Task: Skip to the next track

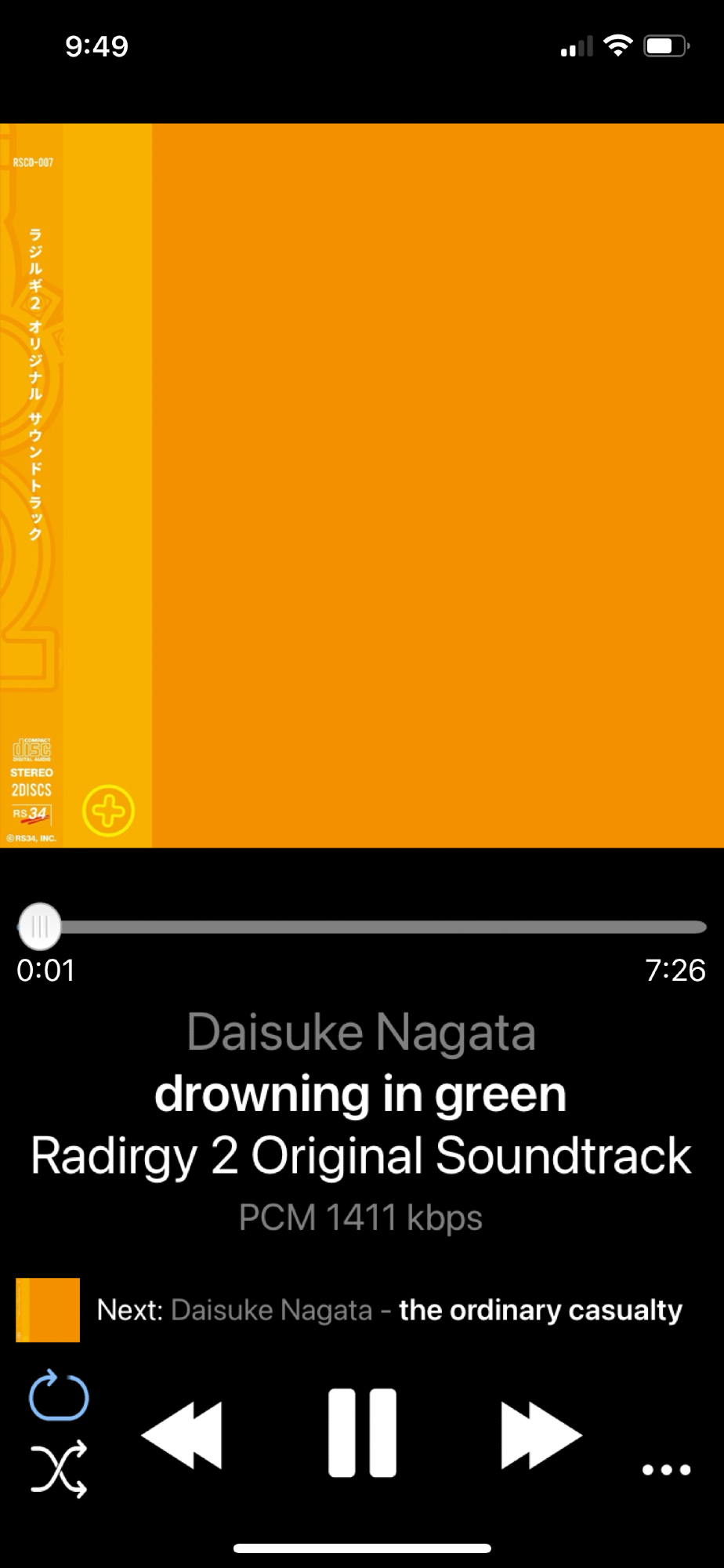Action: [x=541, y=1435]
